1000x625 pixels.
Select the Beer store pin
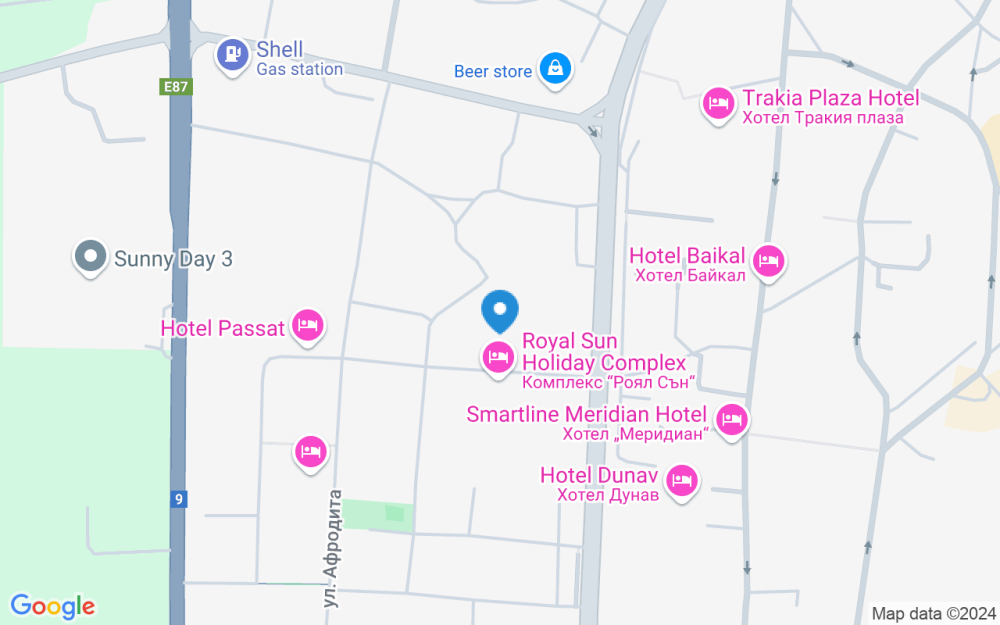click(555, 69)
